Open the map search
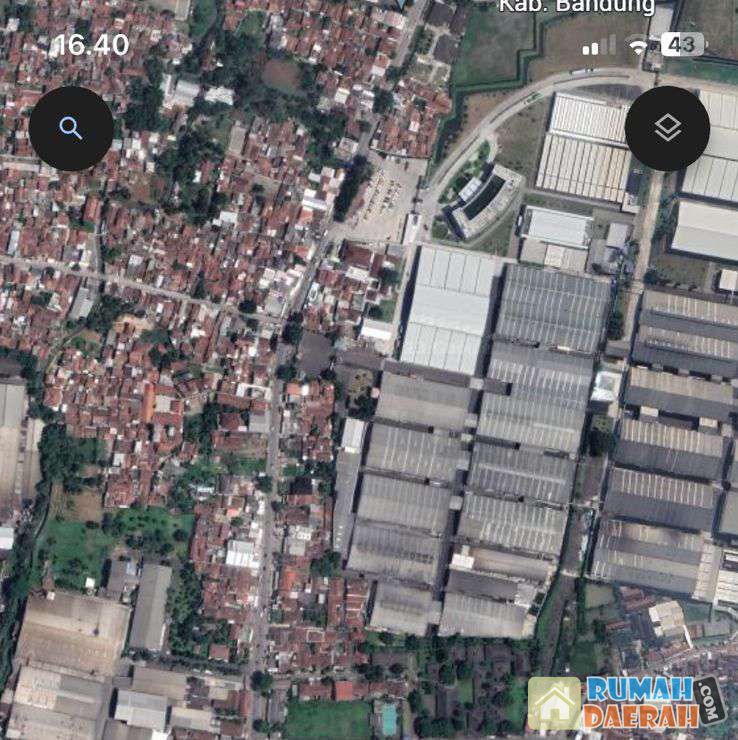 [x=70, y=128]
